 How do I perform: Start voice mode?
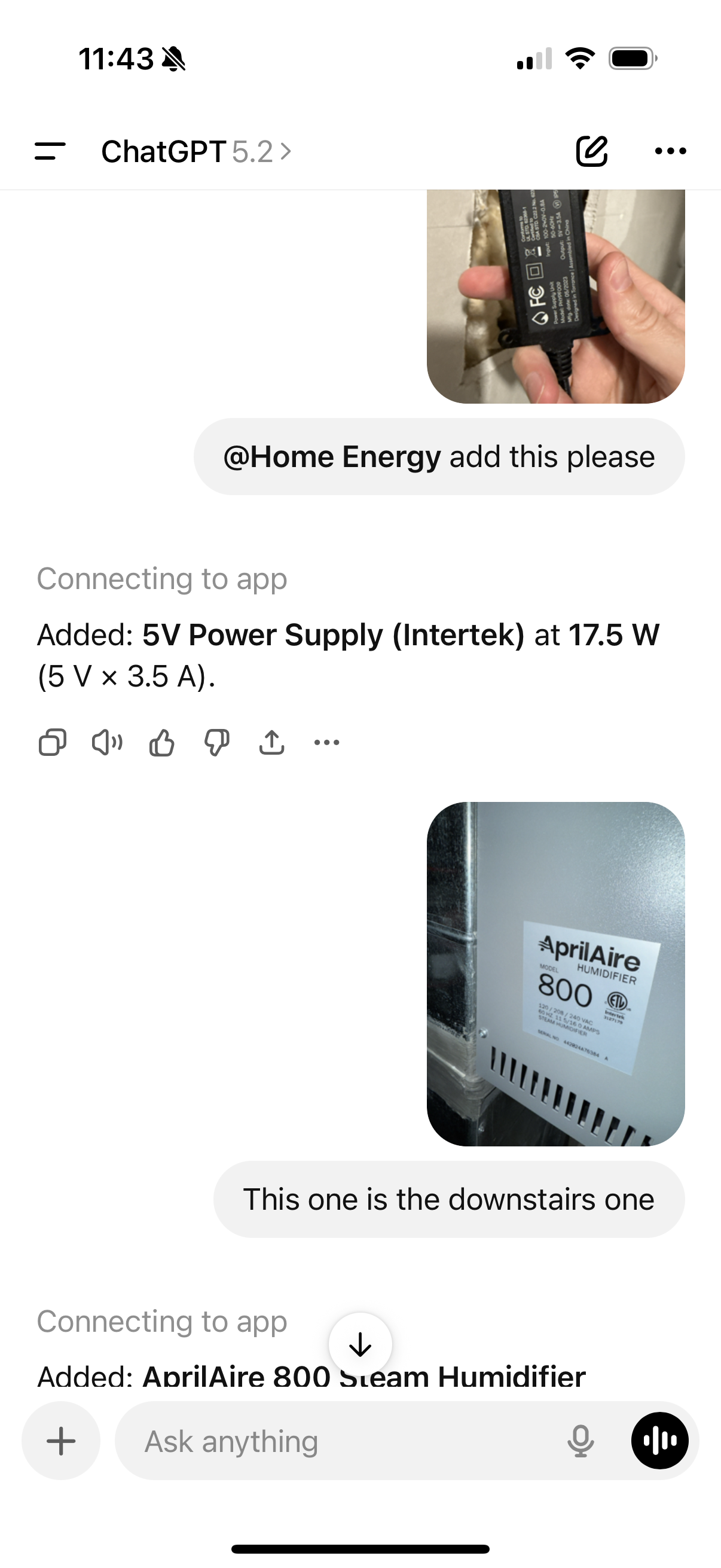(x=659, y=1441)
